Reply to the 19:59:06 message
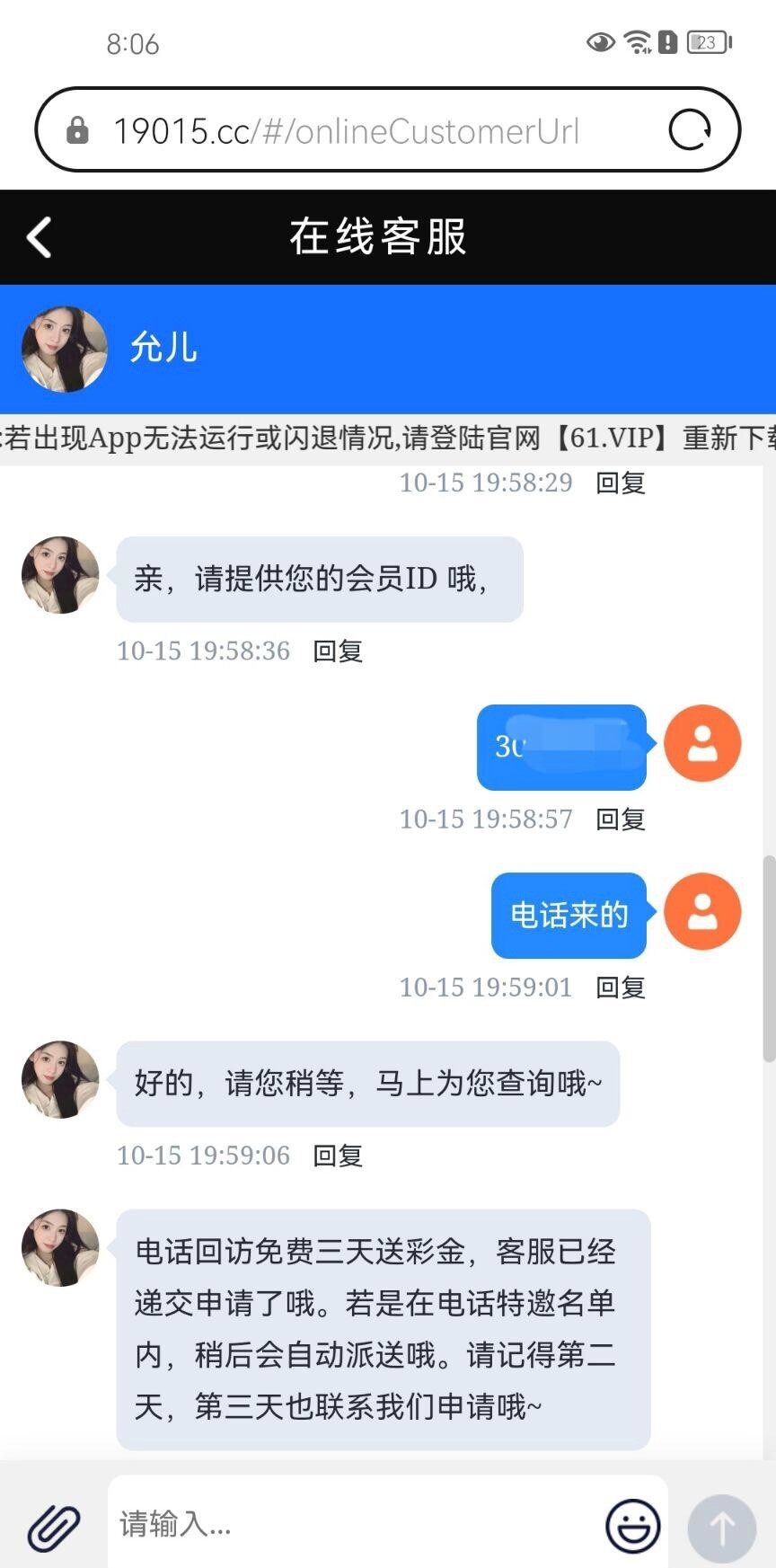Screen dimensions: 776x1568 coord(338,1156)
